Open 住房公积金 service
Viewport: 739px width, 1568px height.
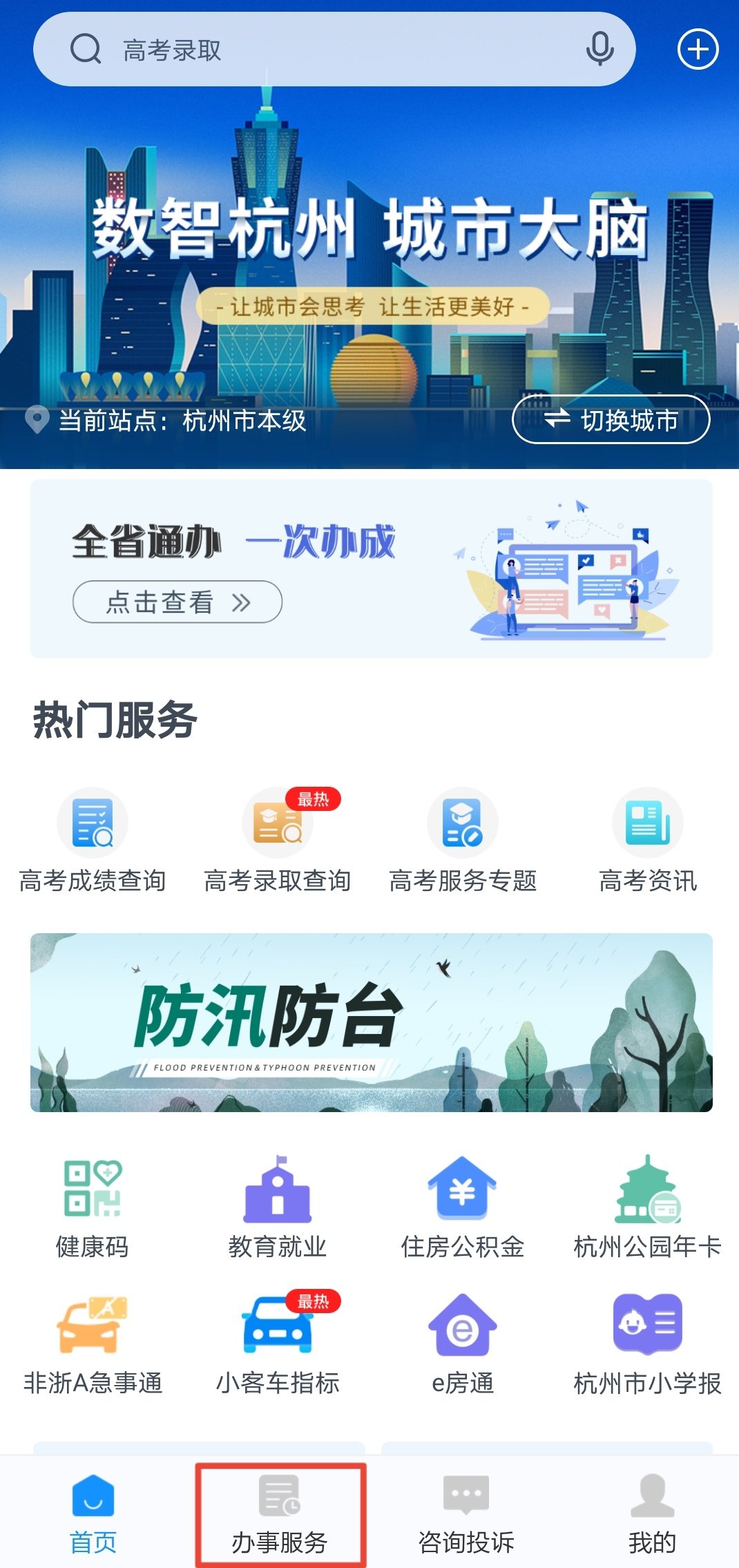(463, 1207)
